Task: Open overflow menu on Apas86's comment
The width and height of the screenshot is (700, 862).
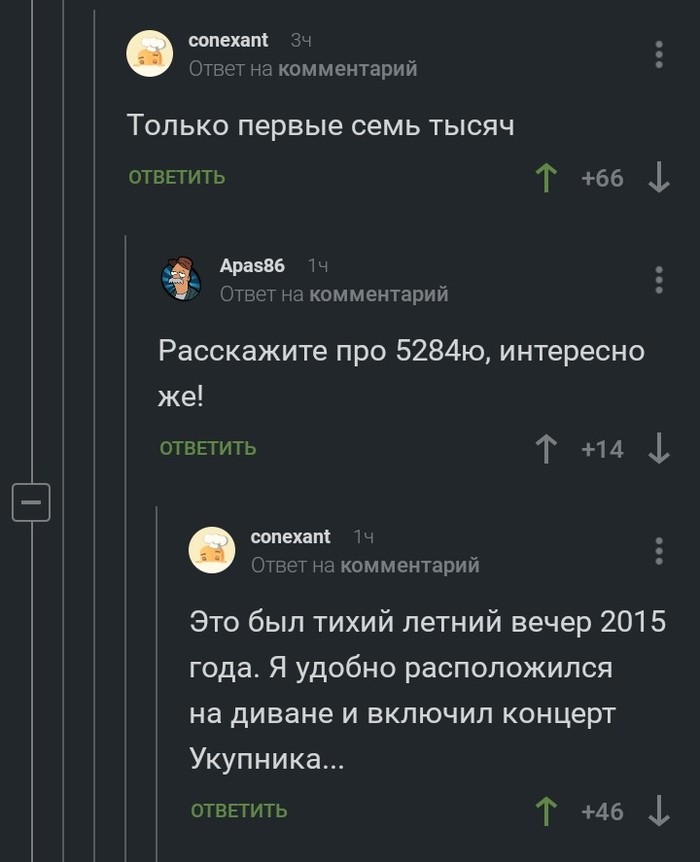Action: [658, 279]
